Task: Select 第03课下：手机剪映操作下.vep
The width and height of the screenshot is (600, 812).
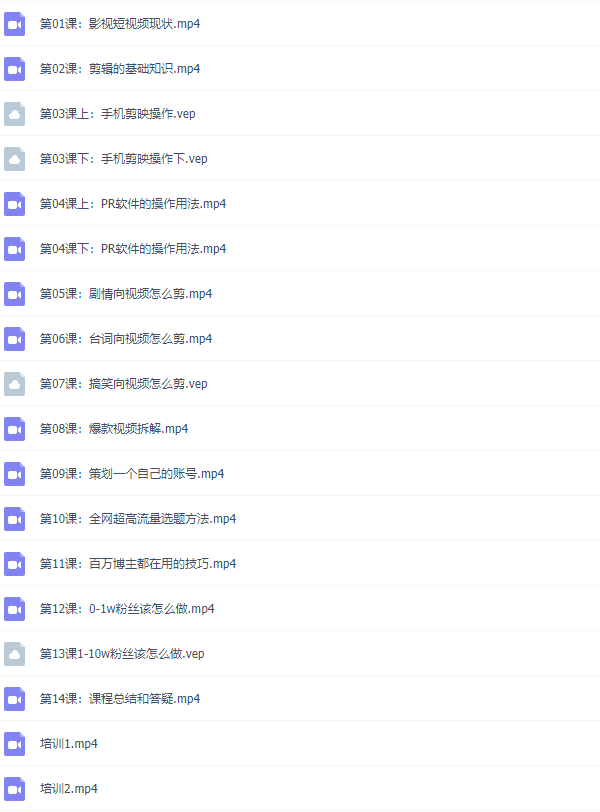Action: point(123,159)
